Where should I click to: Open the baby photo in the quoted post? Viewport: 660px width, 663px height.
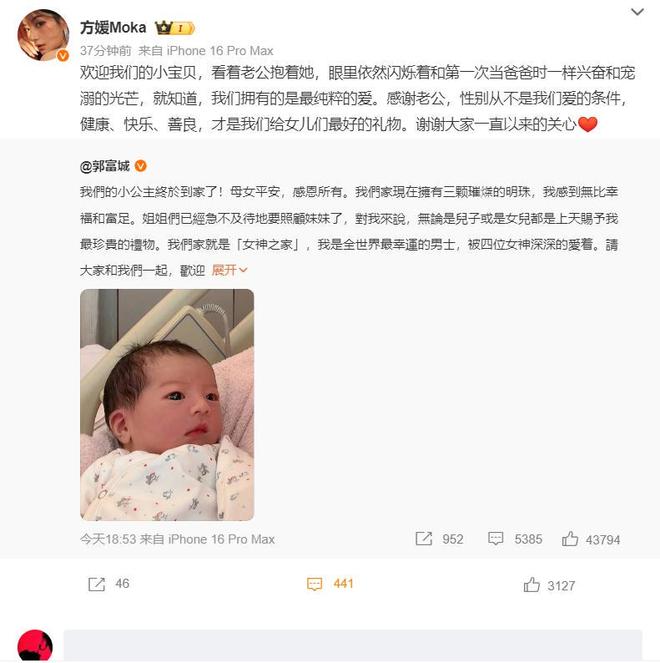167,404
